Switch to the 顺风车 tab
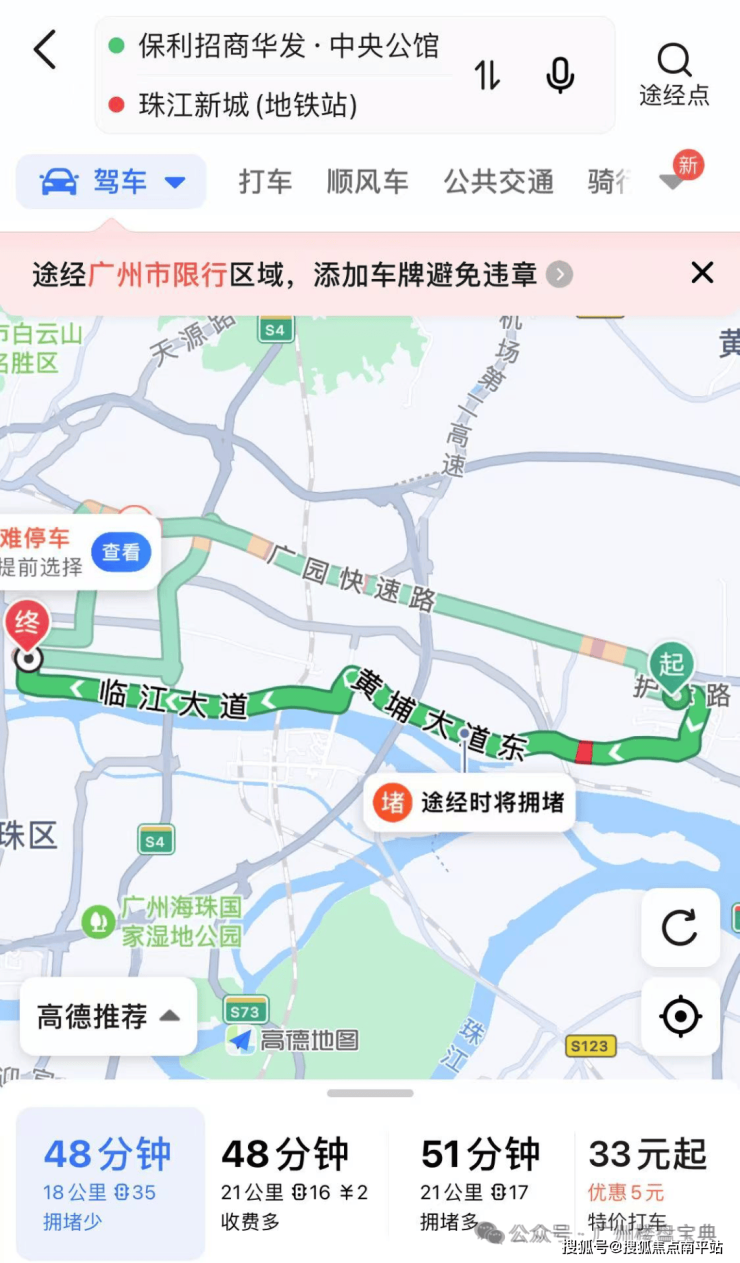 tap(367, 182)
